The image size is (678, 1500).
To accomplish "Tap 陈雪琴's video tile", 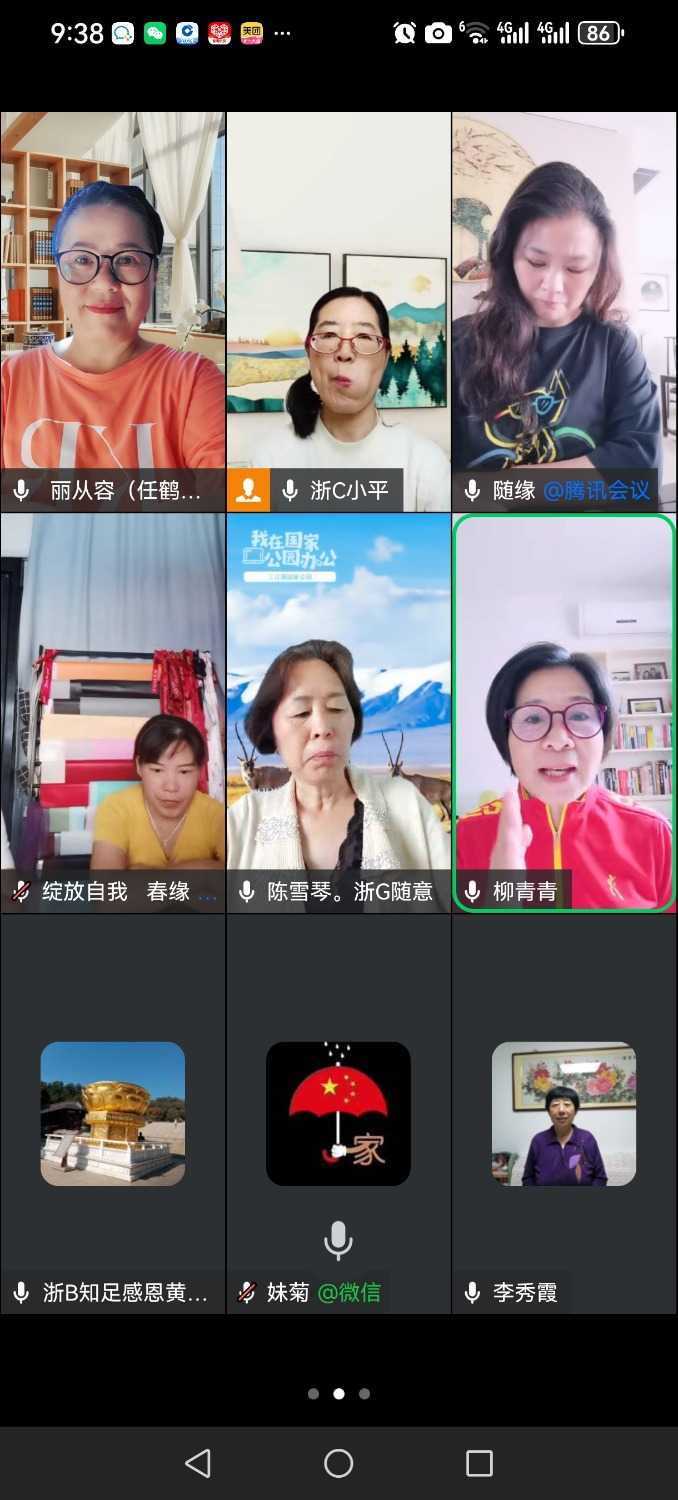I will [338, 712].
